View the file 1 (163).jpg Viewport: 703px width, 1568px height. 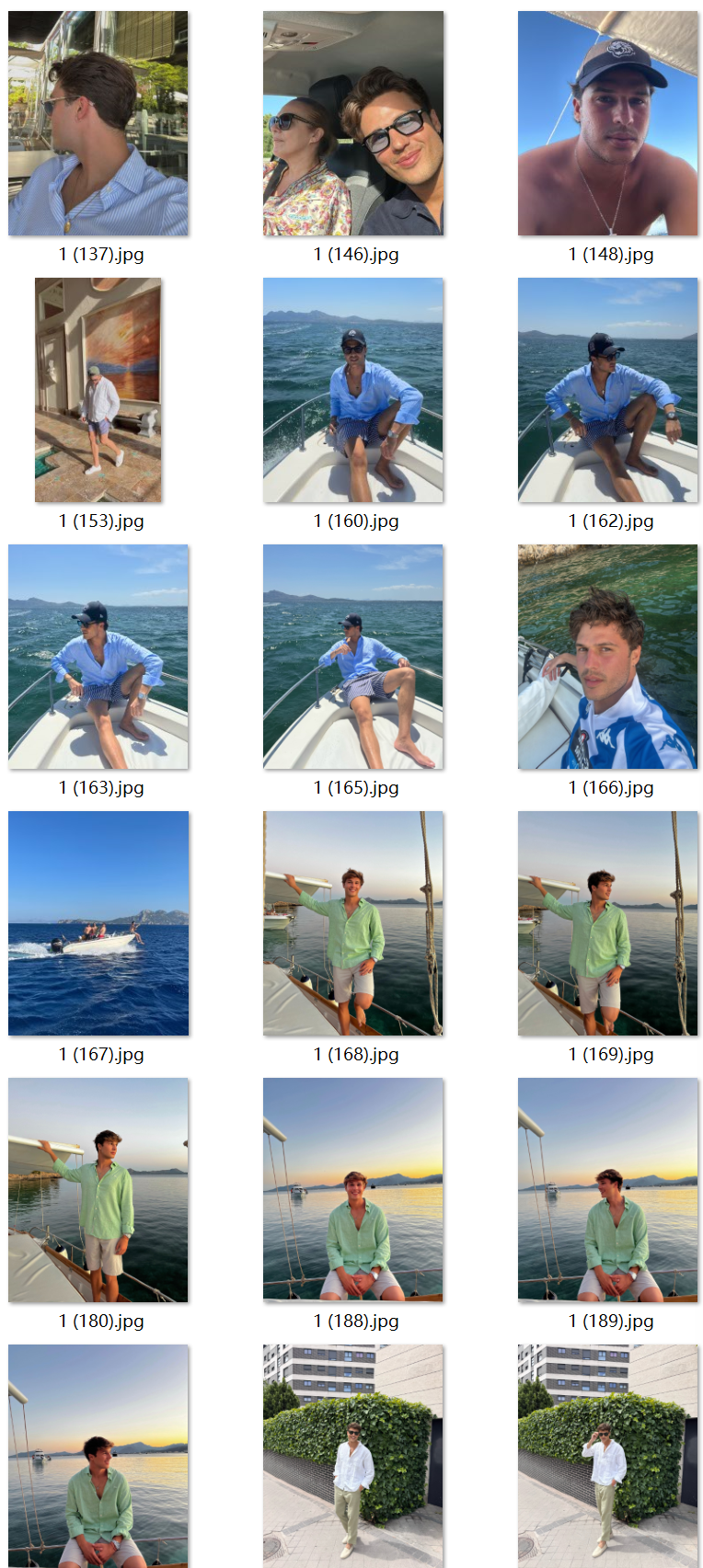[x=98, y=657]
